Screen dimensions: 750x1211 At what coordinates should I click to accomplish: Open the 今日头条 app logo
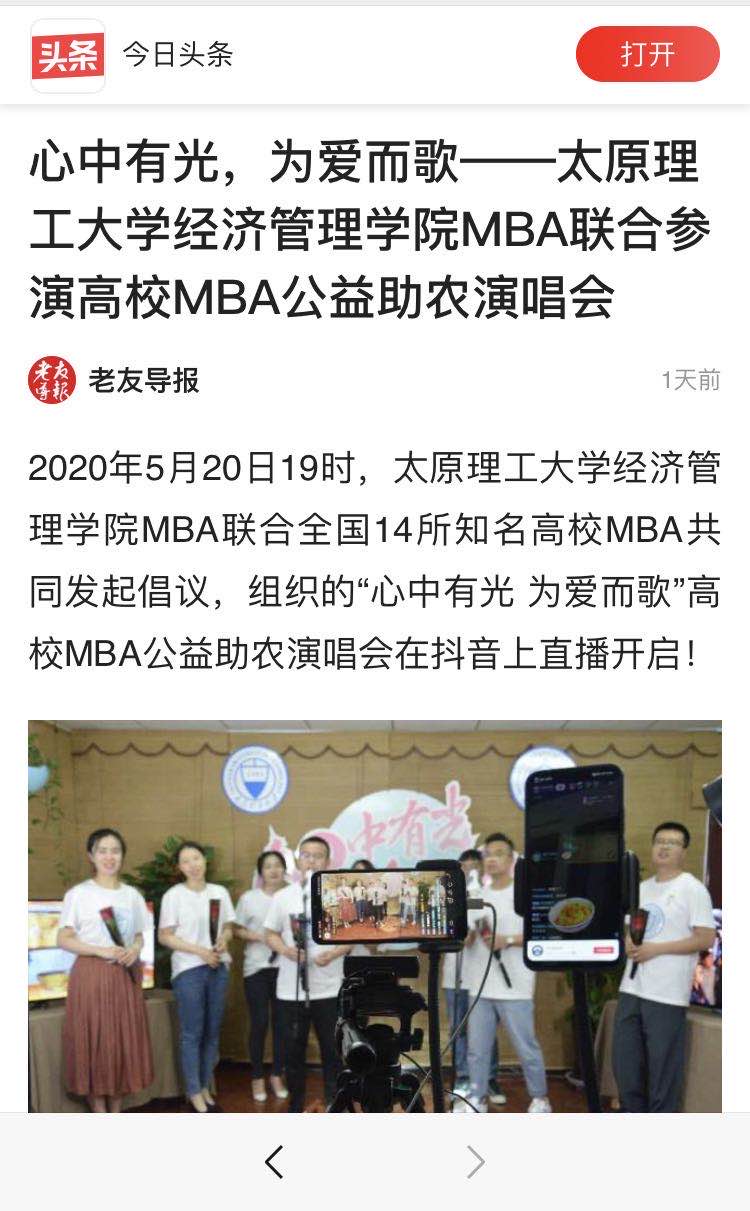click(68, 55)
